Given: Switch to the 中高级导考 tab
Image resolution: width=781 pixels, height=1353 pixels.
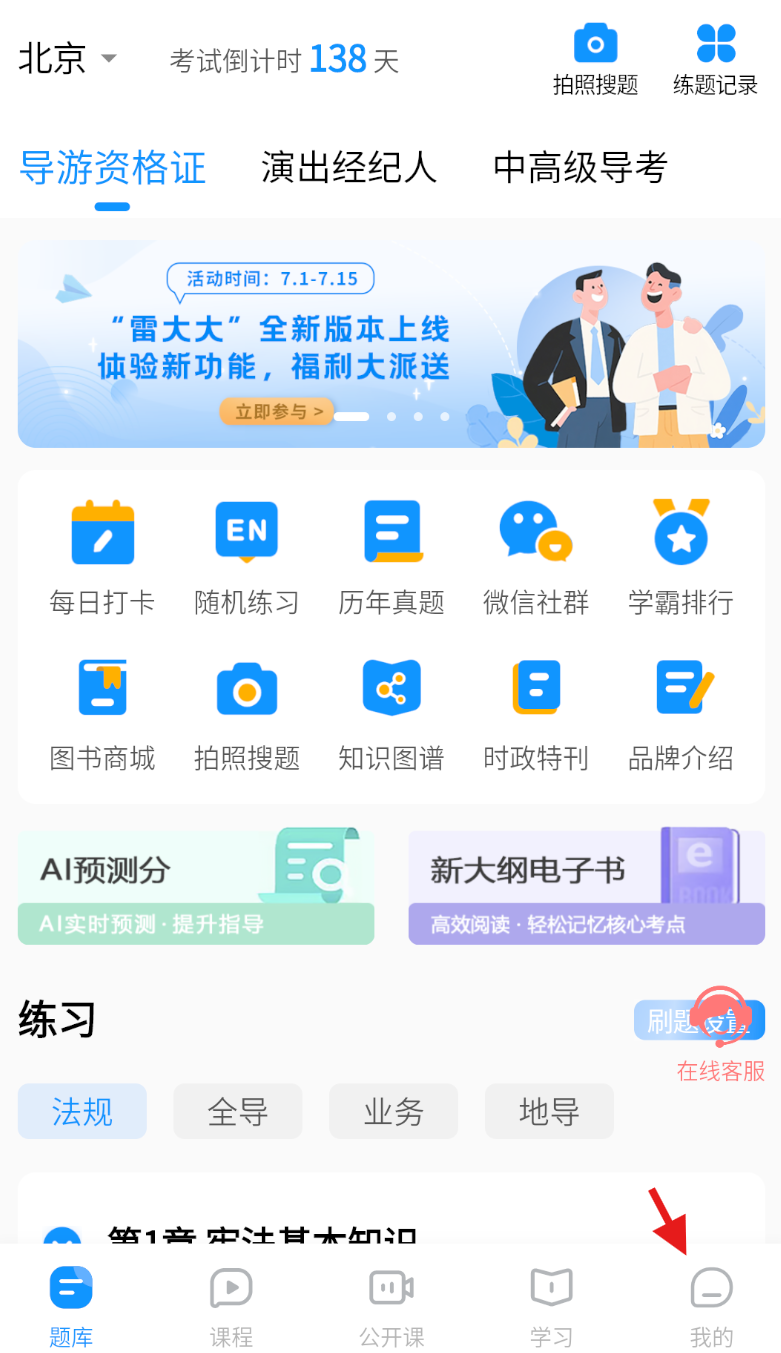Looking at the screenshot, I should [x=580, y=167].
